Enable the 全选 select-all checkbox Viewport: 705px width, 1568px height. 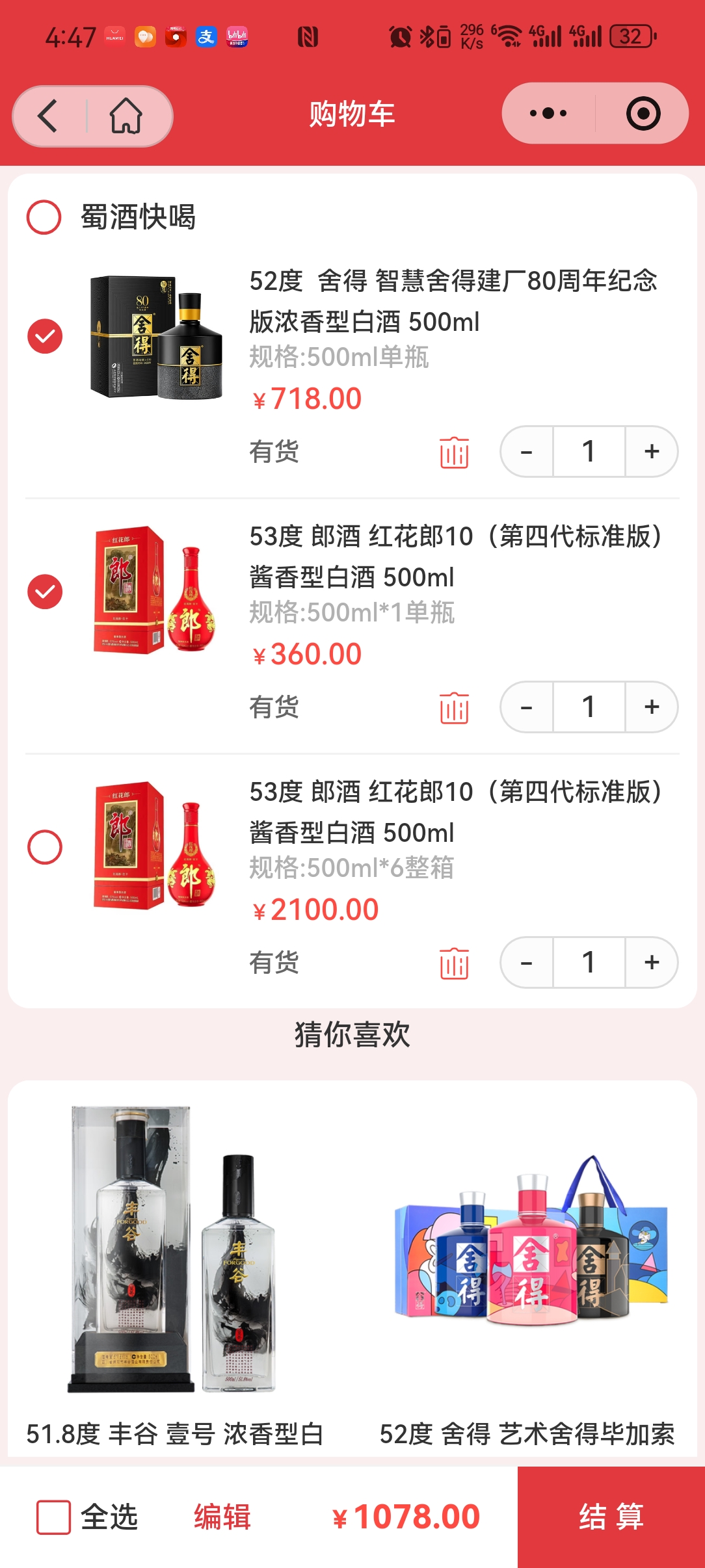(x=52, y=1517)
